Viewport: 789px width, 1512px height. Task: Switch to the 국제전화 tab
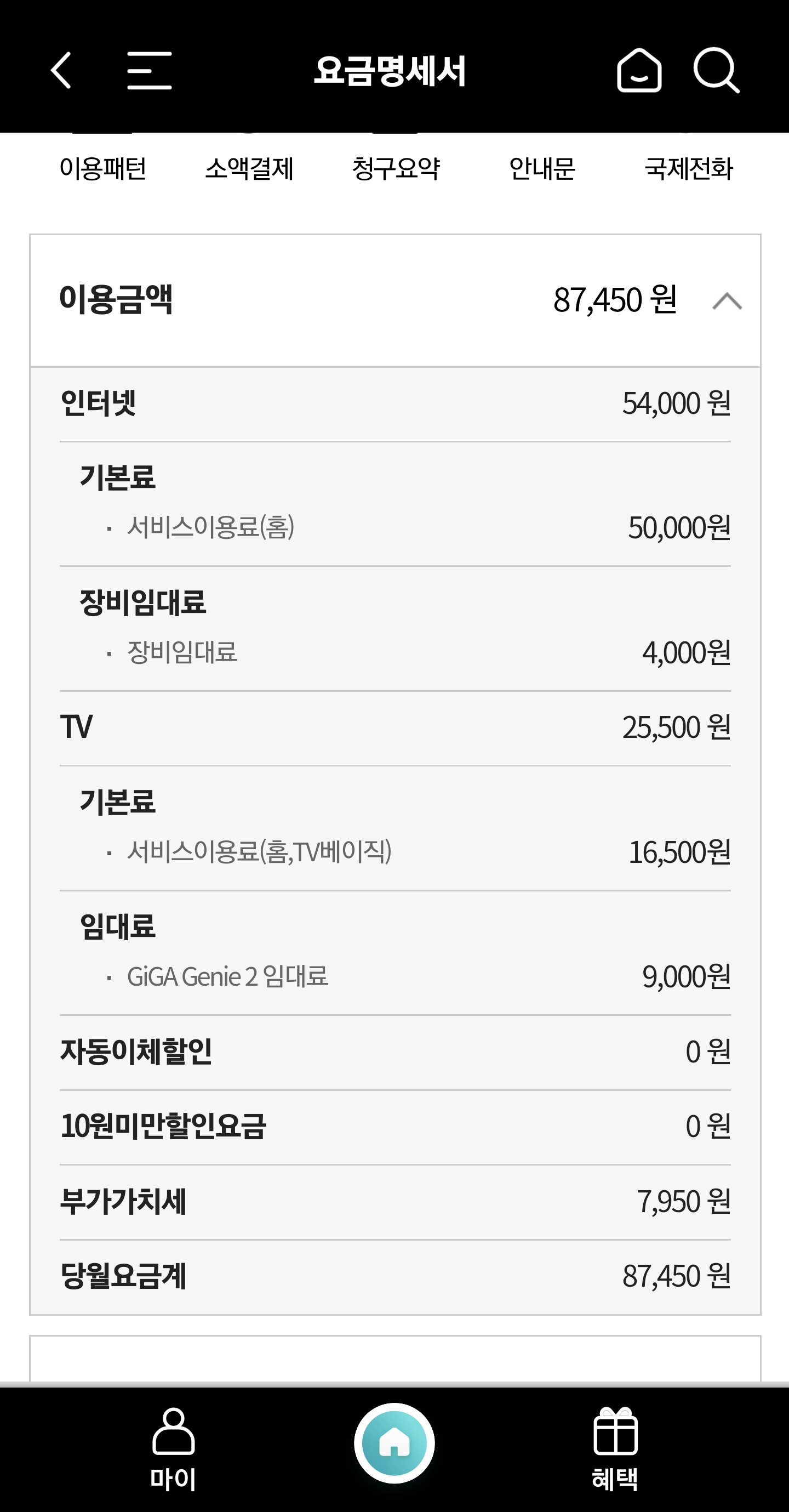[x=688, y=169]
